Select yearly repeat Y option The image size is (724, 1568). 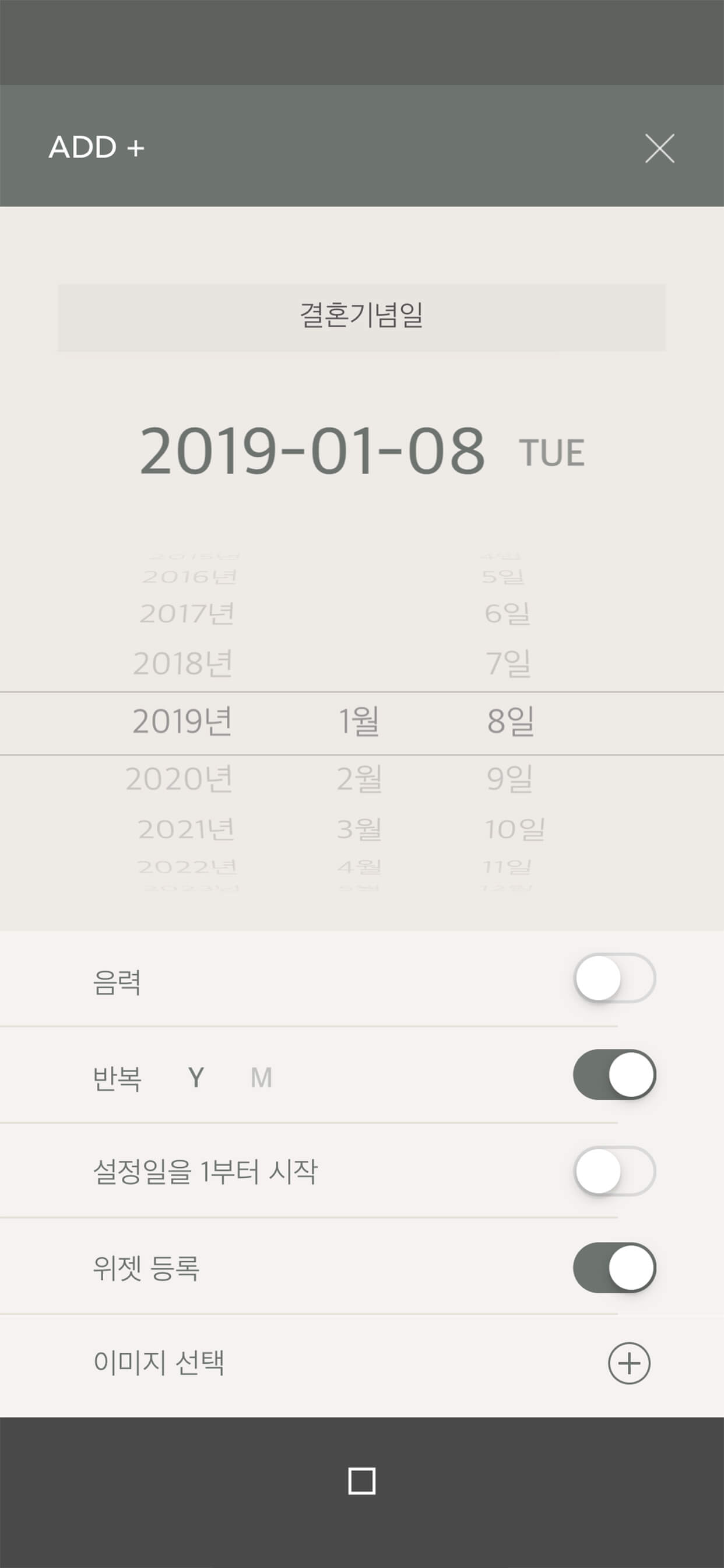pyautogui.click(x=196, y=1077)
